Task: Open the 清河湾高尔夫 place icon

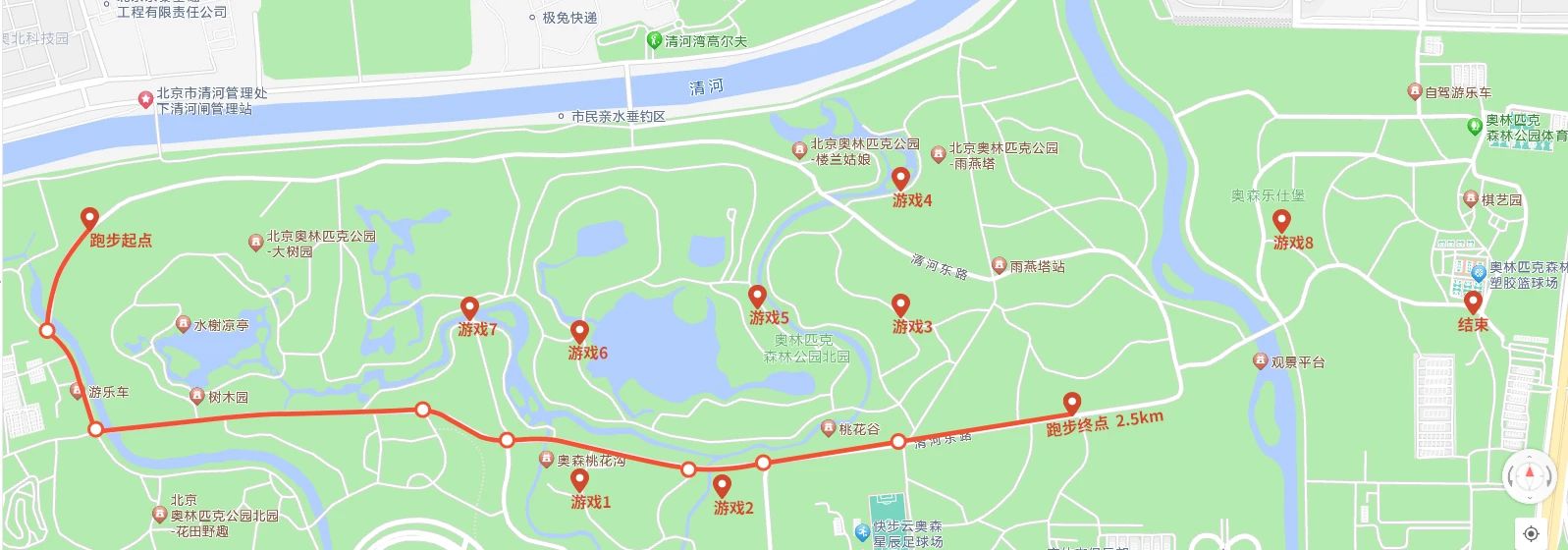Action: coord(655,40)
